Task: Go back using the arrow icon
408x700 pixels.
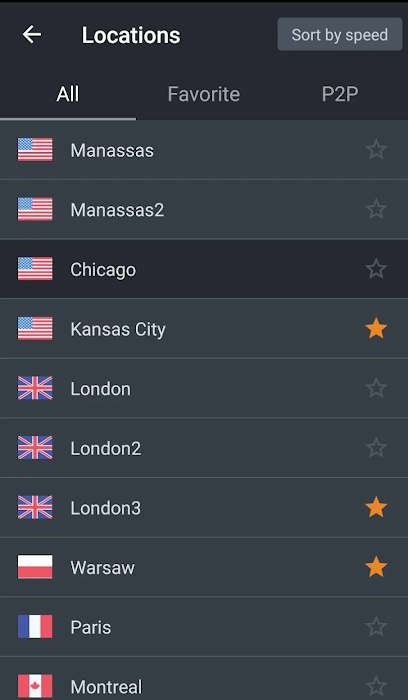Action: (32, 34)
